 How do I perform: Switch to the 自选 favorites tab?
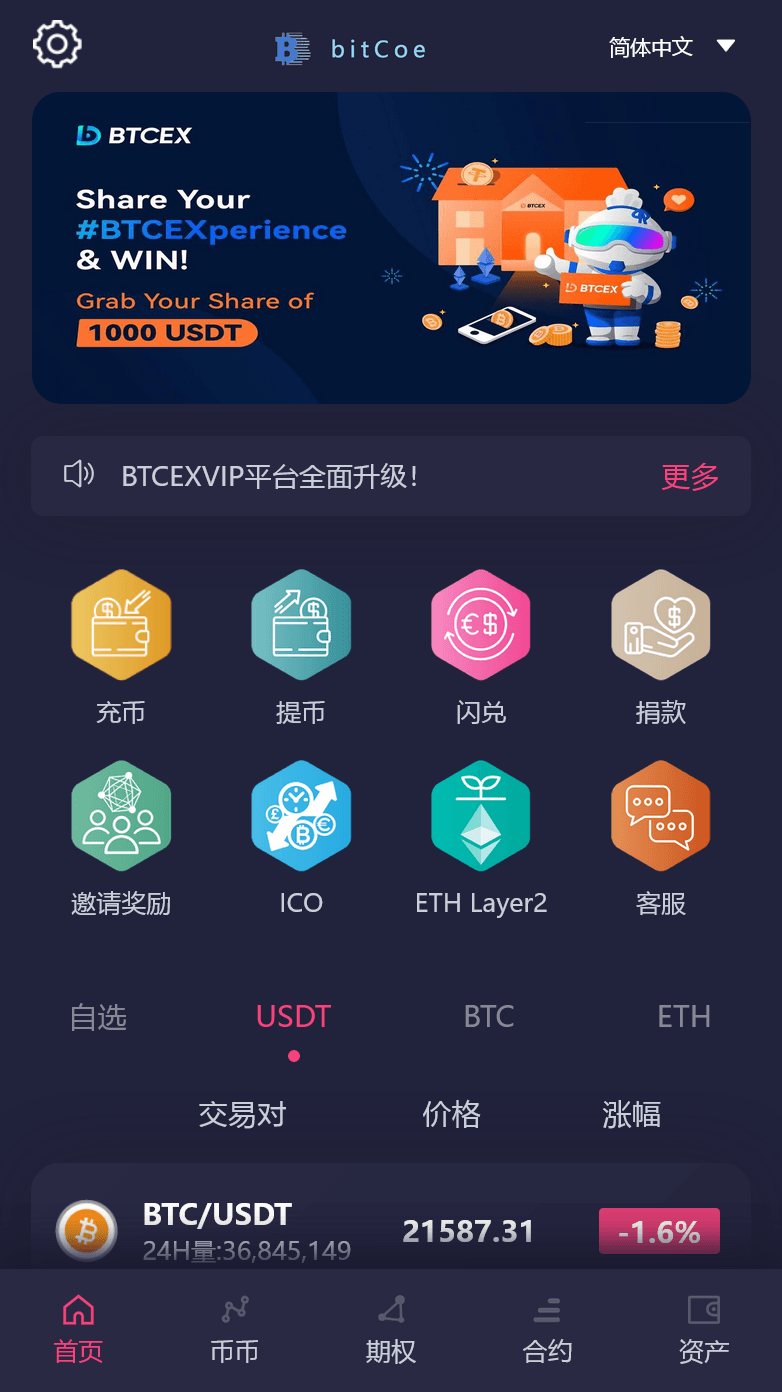click(x=98, y=1018)
